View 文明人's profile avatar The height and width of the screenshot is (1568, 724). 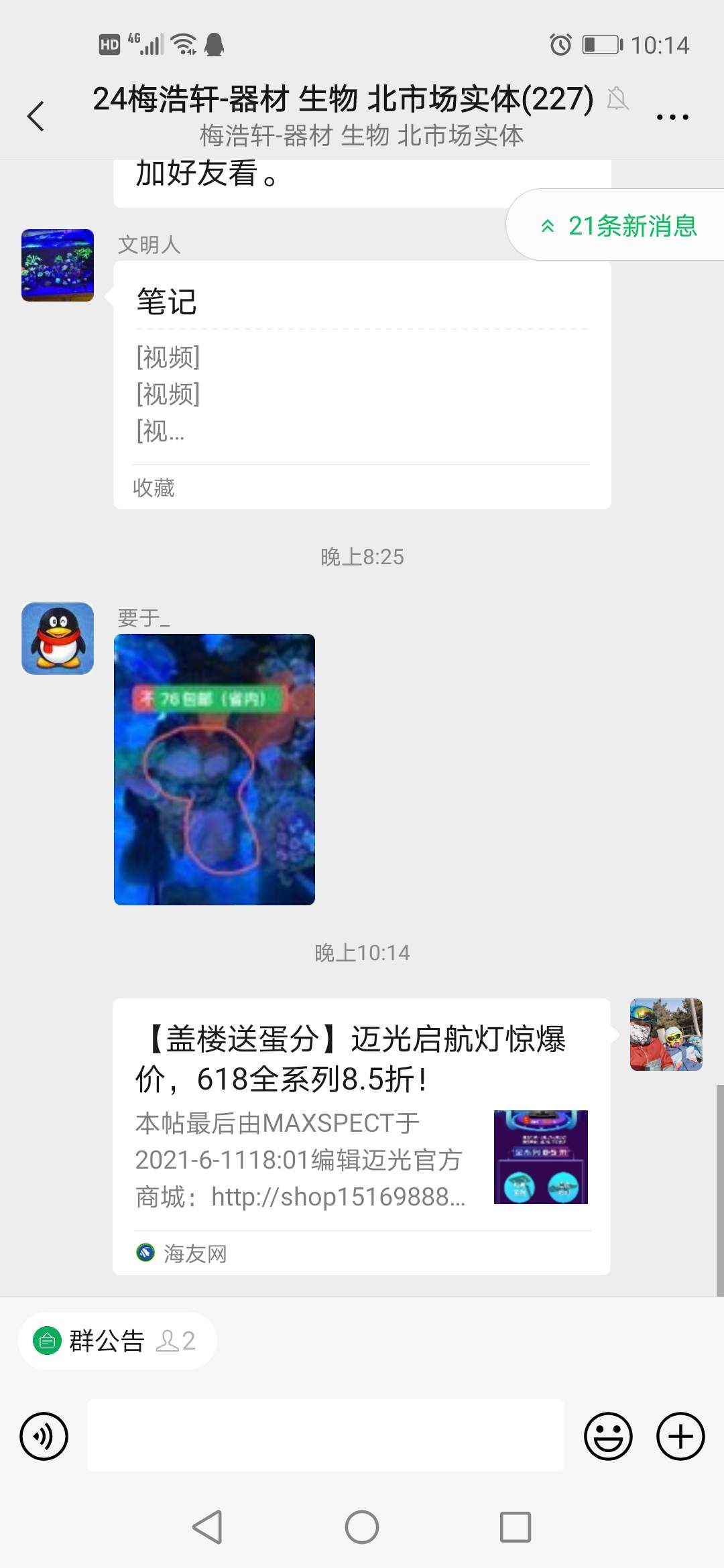point(58,265)
